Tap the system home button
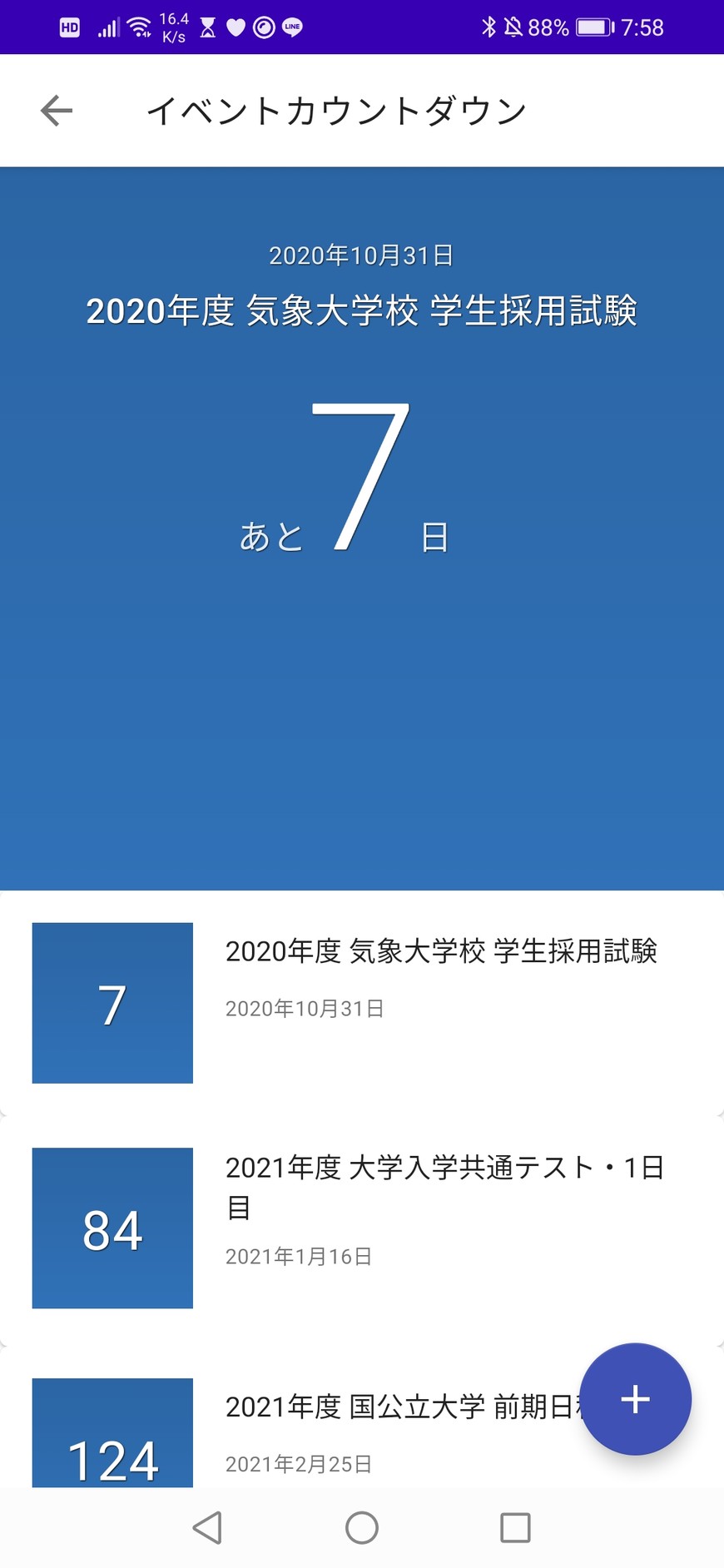Image resolution: width=724 pixels, height=1568 pixels. (362, 1528)
